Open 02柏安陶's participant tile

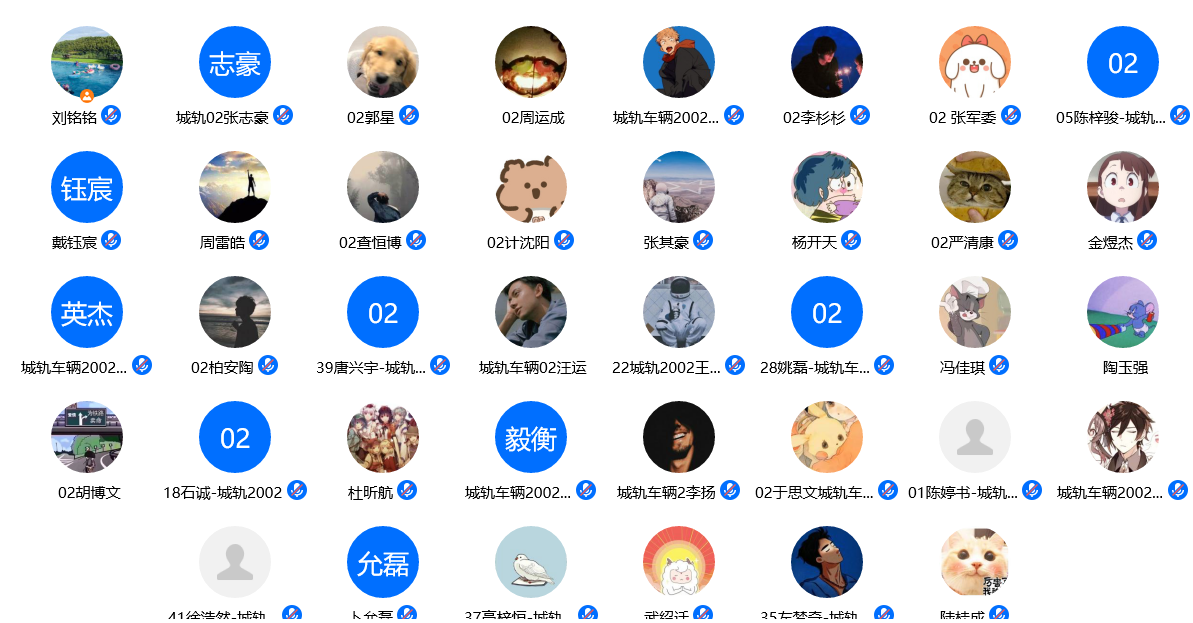(235, 312)
